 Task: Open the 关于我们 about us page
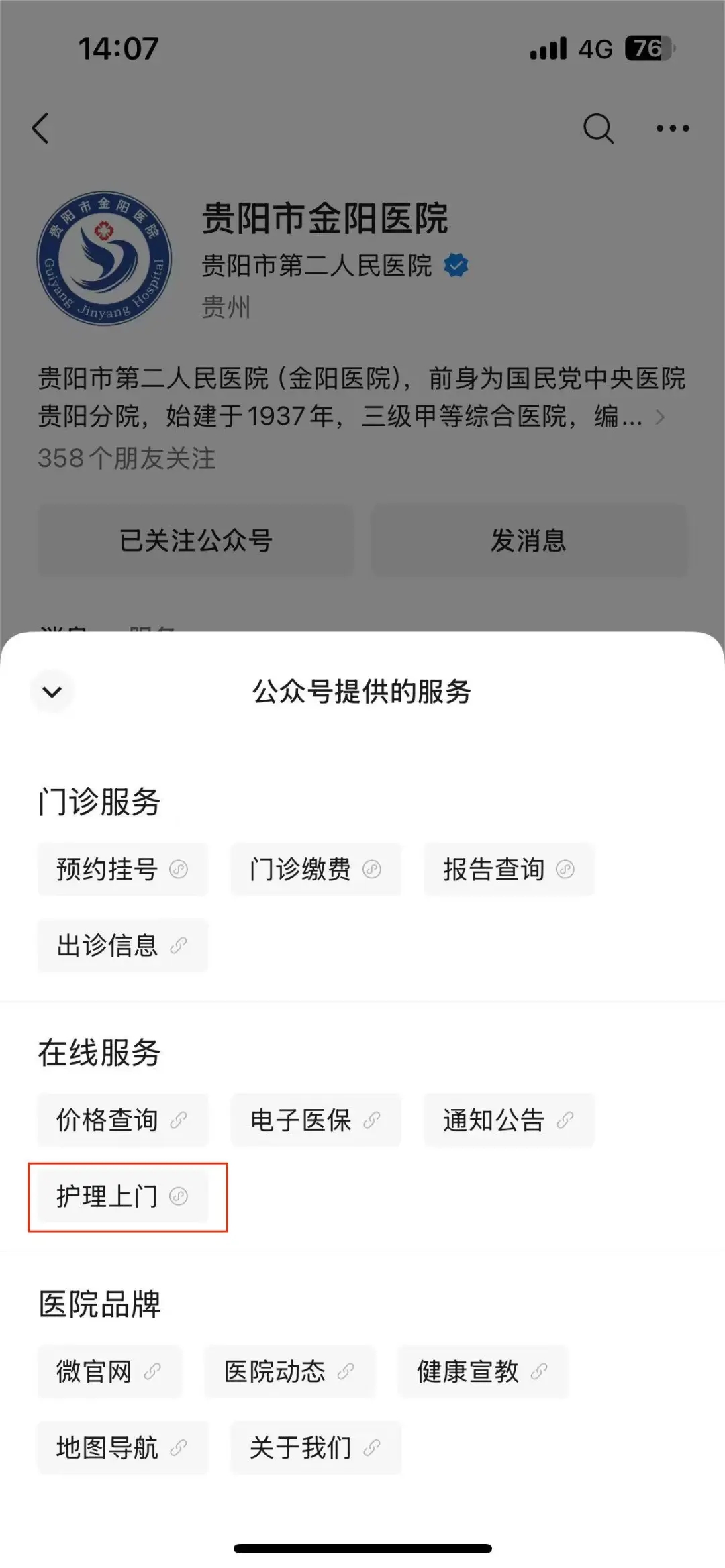click(316, 1448)
